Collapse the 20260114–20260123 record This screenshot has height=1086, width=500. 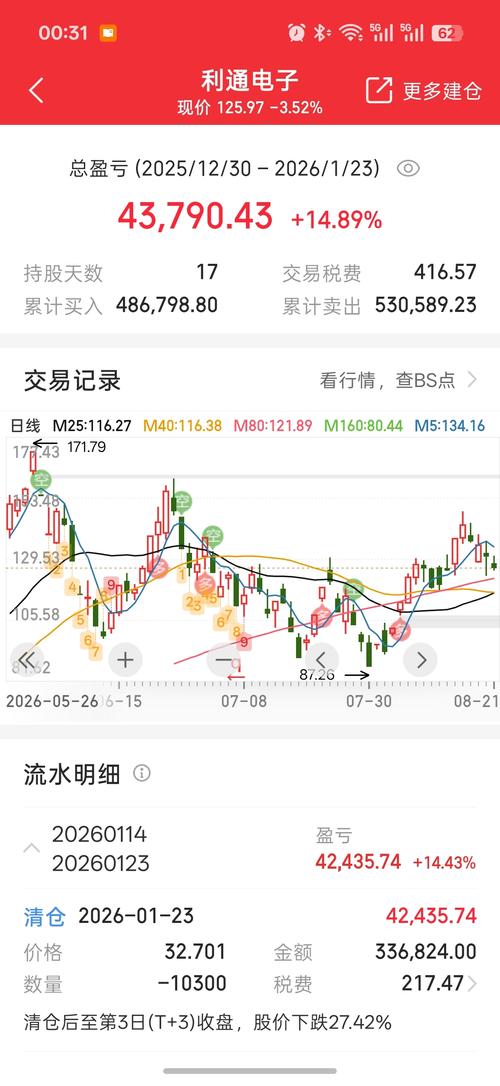pos(32,848)
